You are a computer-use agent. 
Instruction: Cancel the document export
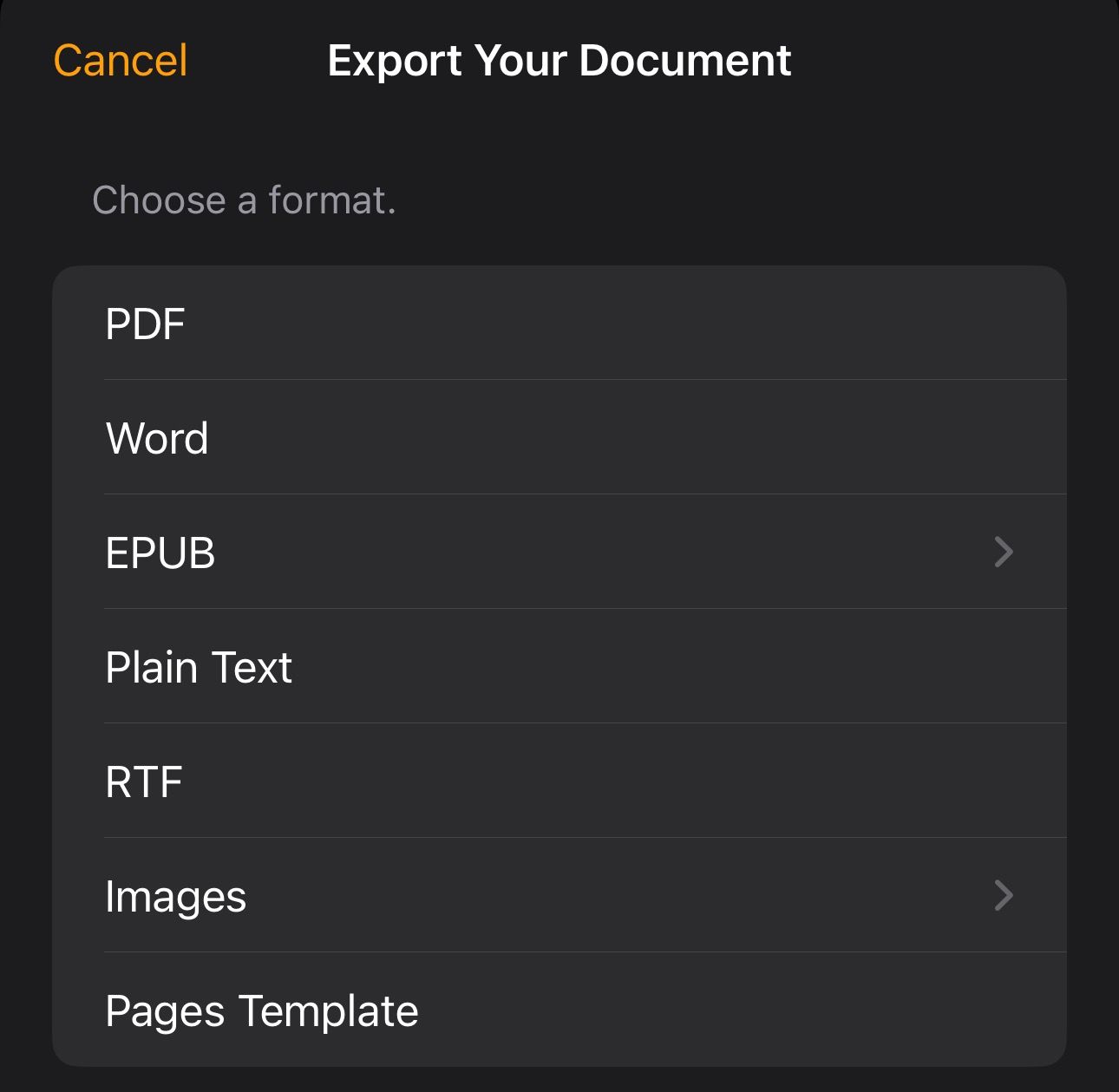tap(120, 61)
